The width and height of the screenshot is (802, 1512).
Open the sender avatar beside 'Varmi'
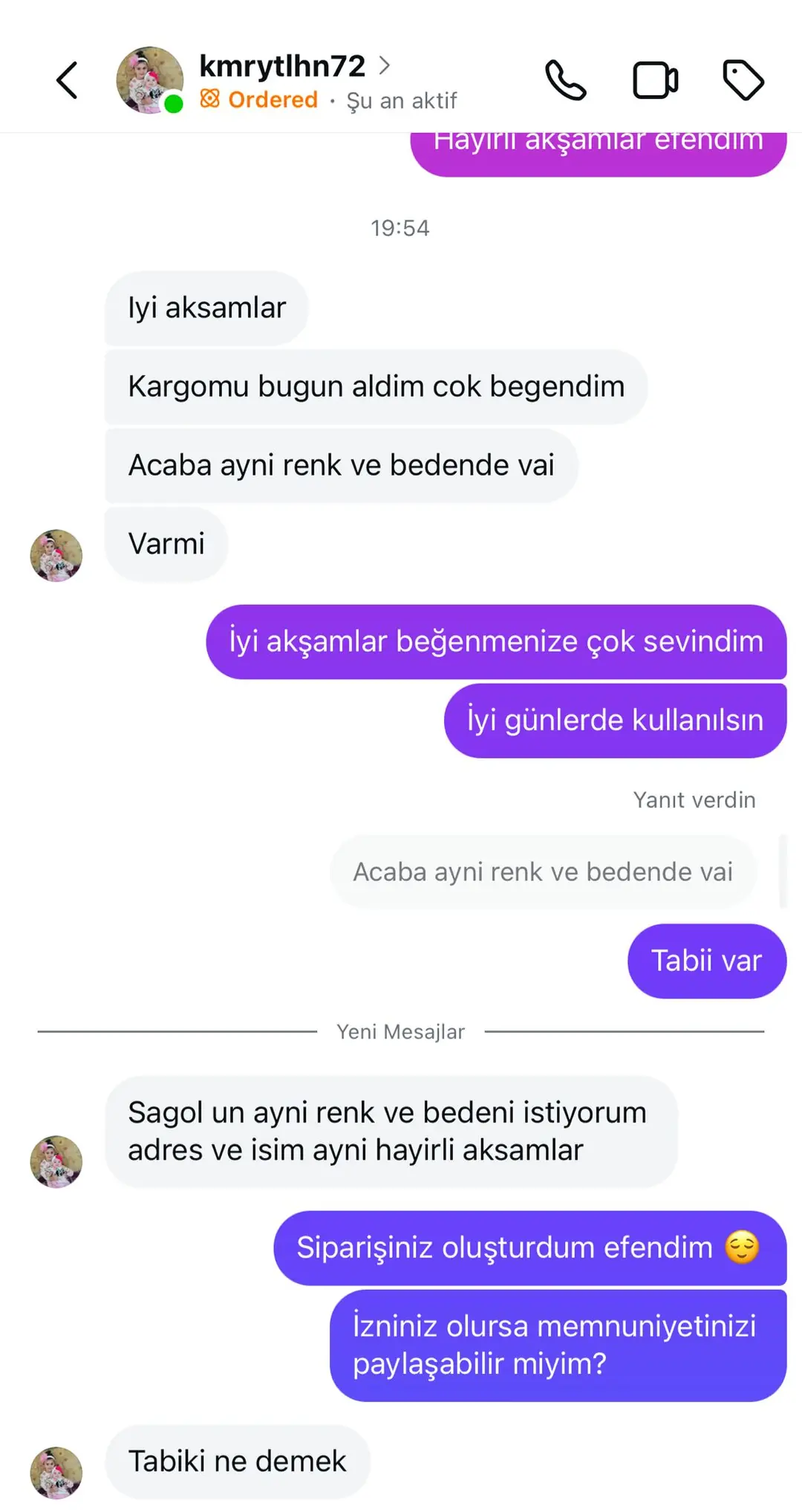(56, 555)
